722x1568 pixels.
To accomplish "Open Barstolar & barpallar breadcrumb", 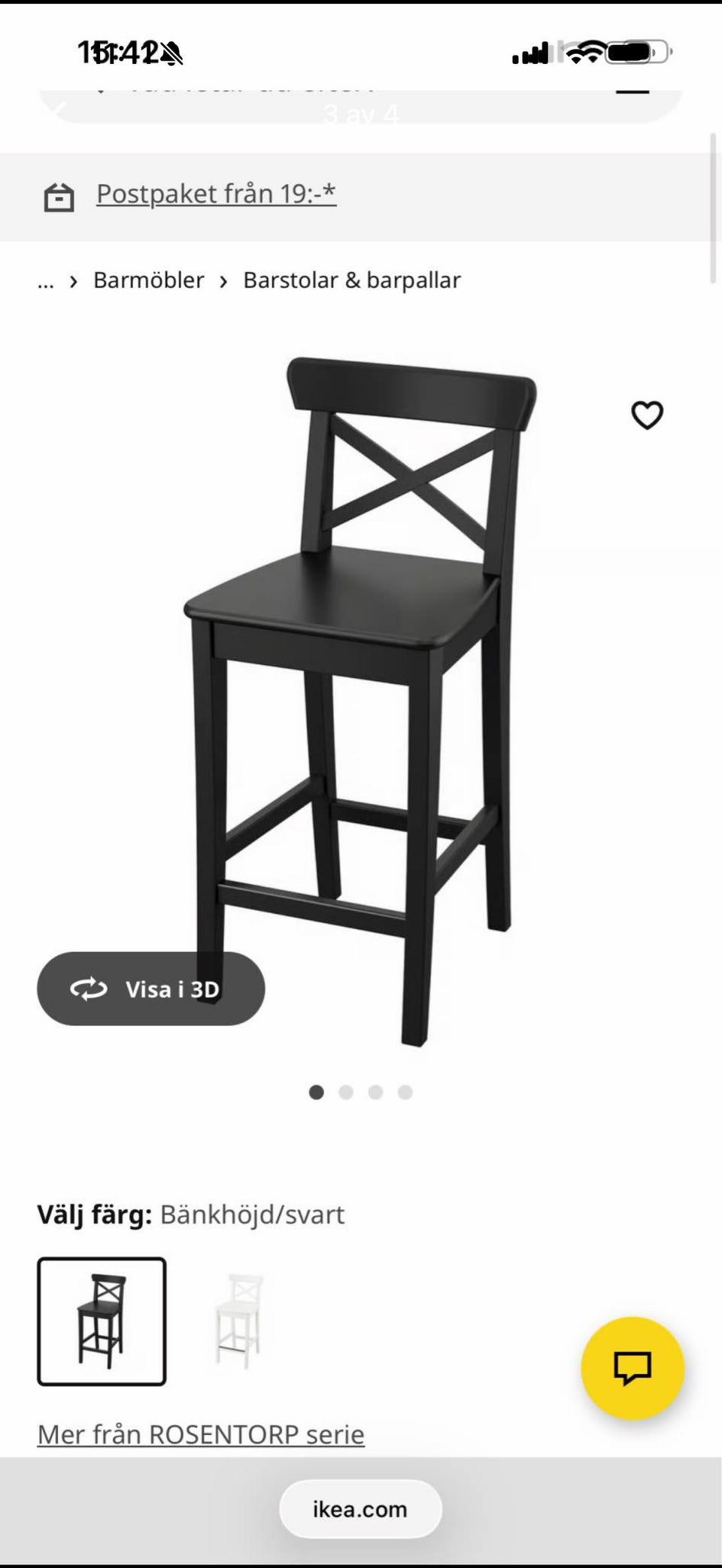I will coord(351,280).
